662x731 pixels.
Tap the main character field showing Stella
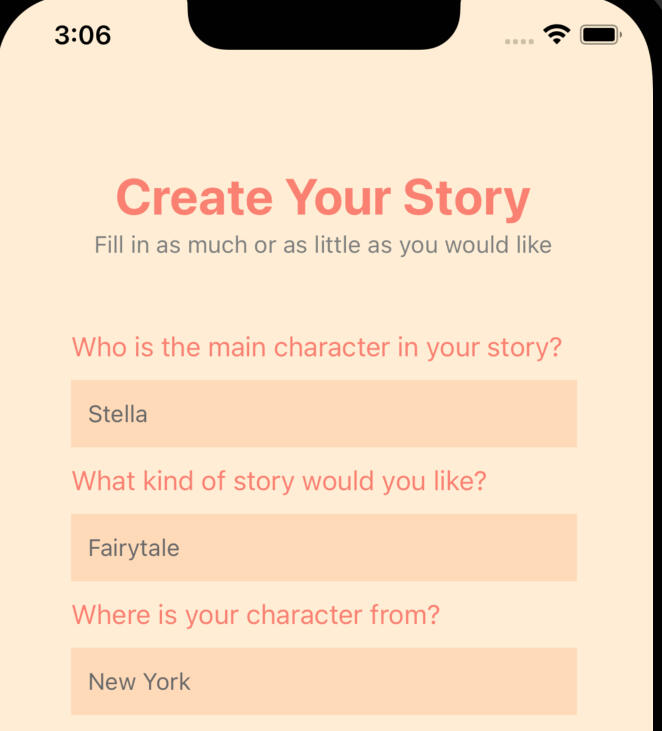(x=323, y=414)
